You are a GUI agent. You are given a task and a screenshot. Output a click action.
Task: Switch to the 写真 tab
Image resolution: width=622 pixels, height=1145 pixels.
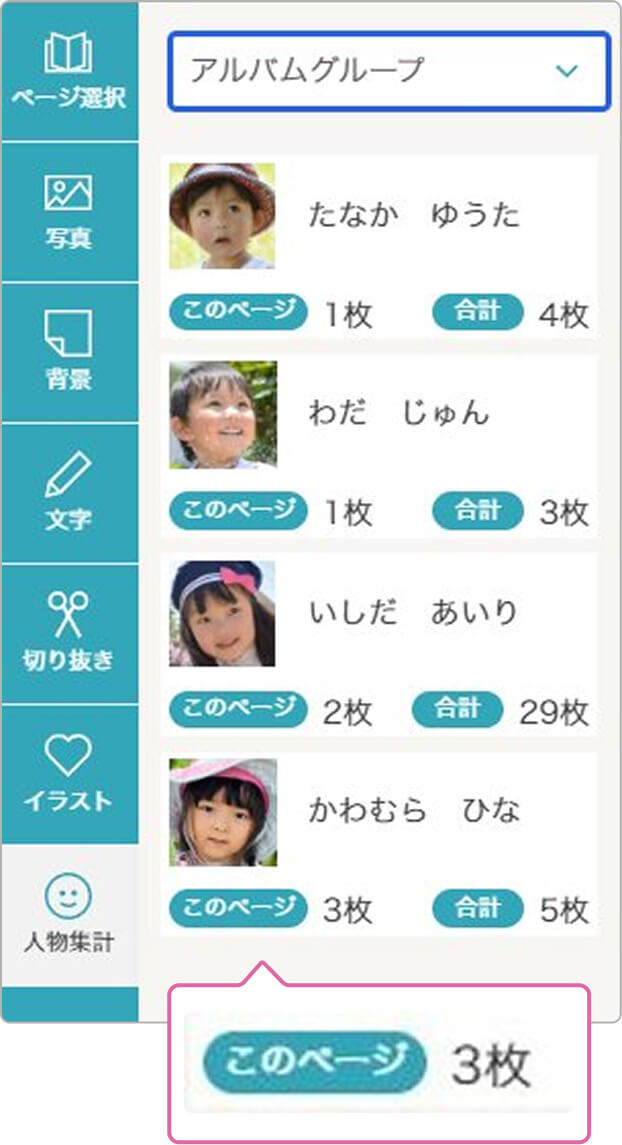click(x=69, y=212)
